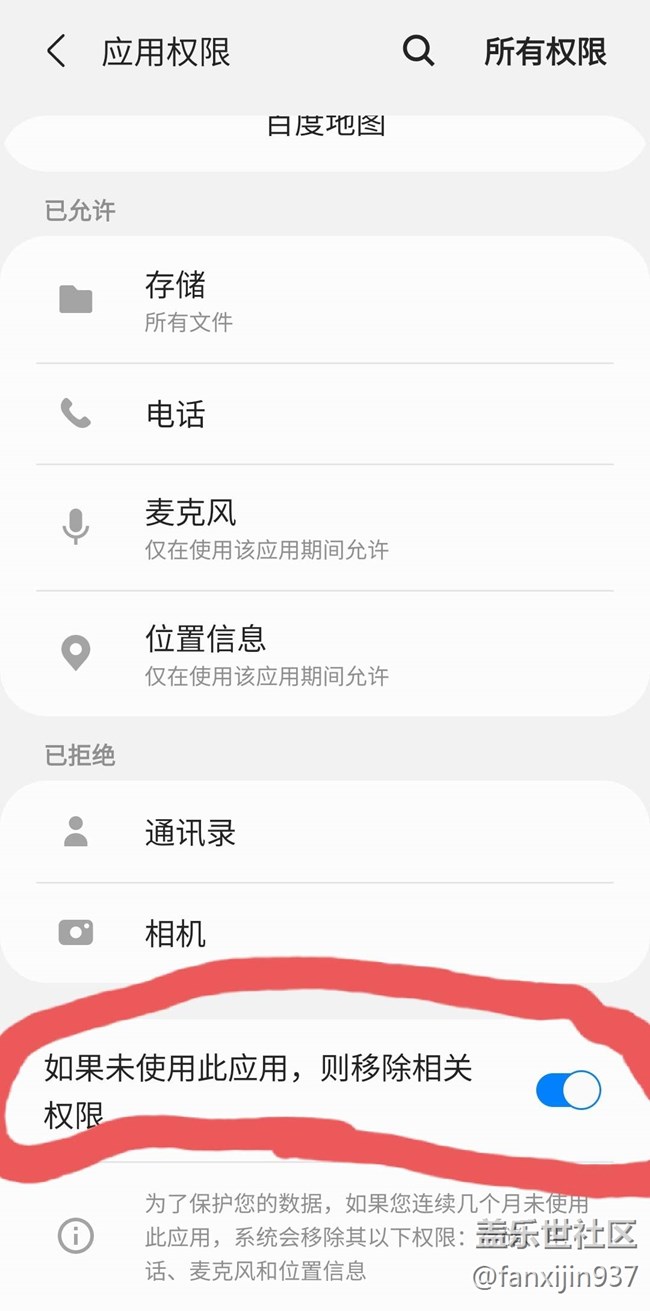Open the search icon
This screenshot has width=650, height=1311.
[x=418, y=51]
